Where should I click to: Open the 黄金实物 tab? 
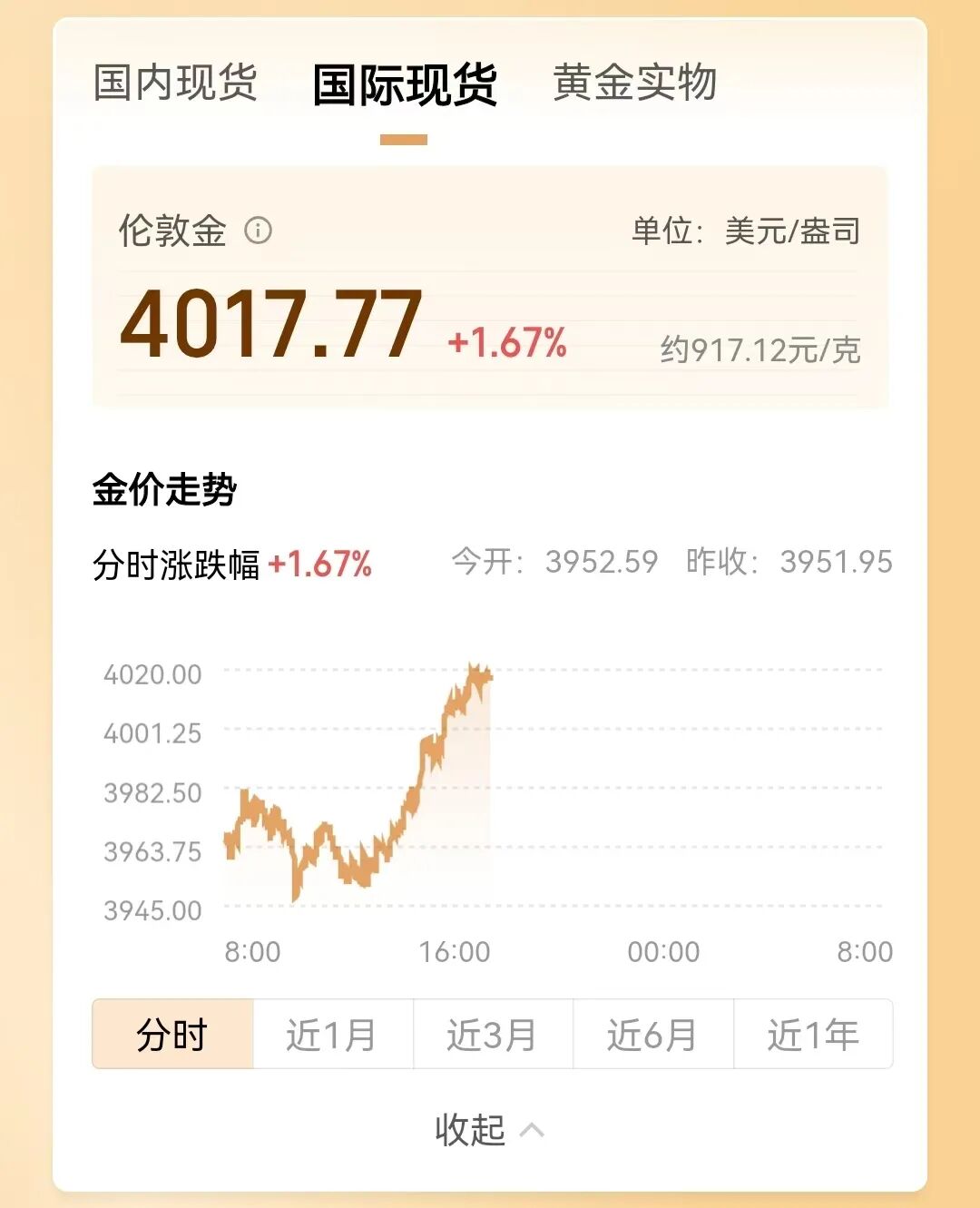pos(634,83)
